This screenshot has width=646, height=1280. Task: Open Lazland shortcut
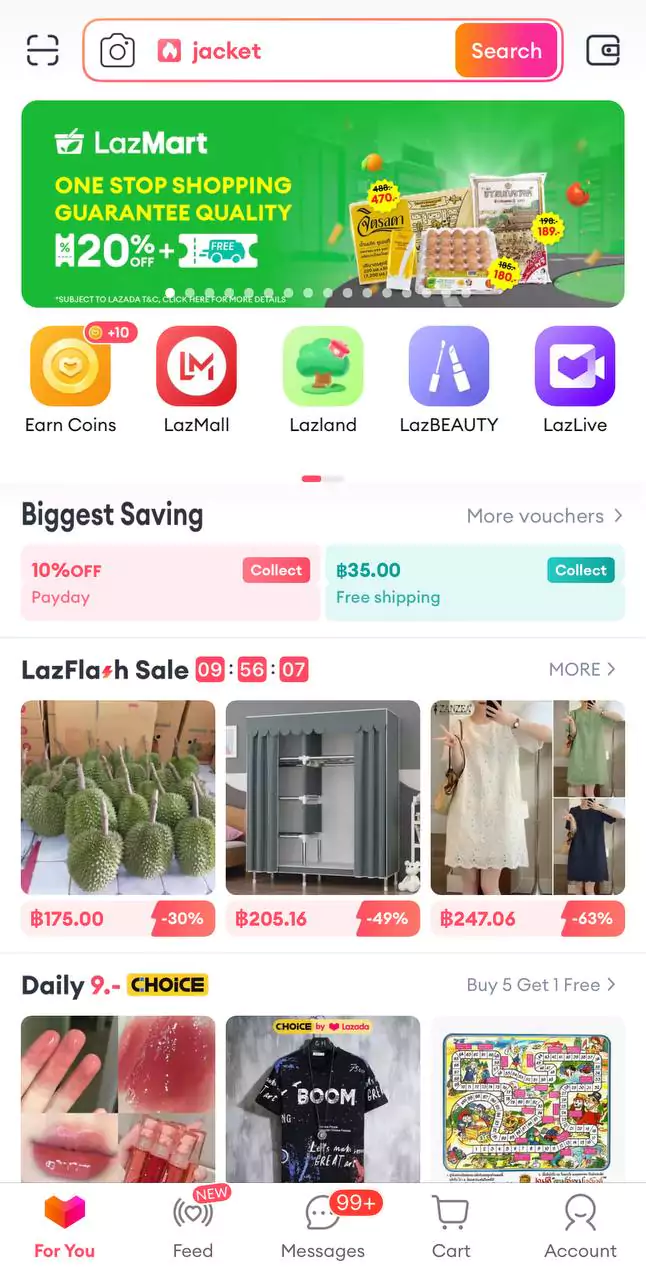[323, 367]
